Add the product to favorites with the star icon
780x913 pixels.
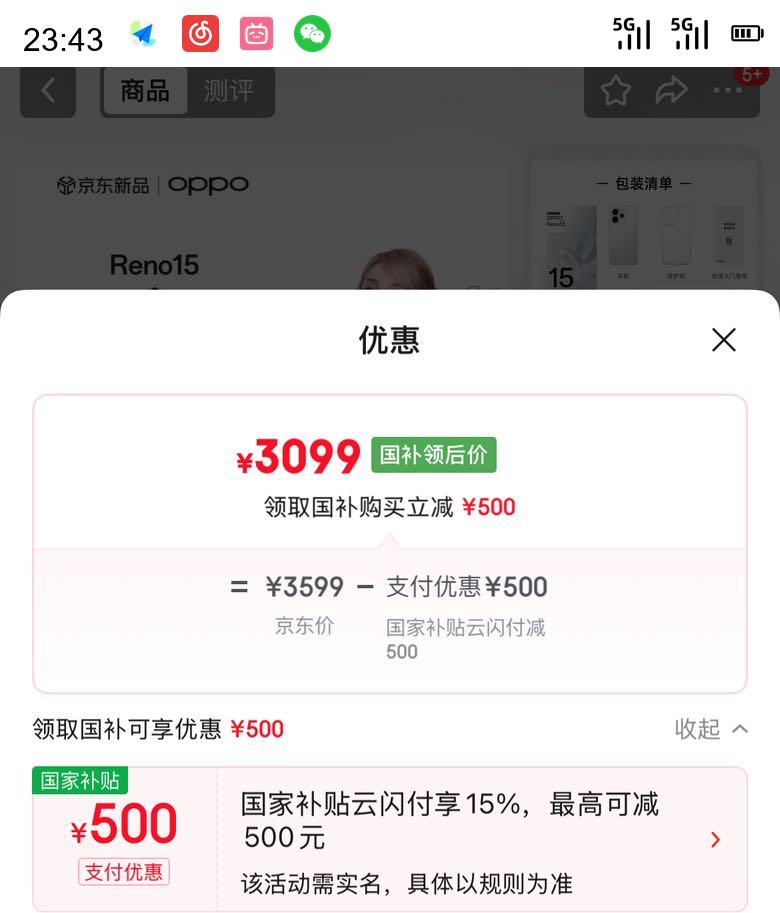tap(616, 91)
